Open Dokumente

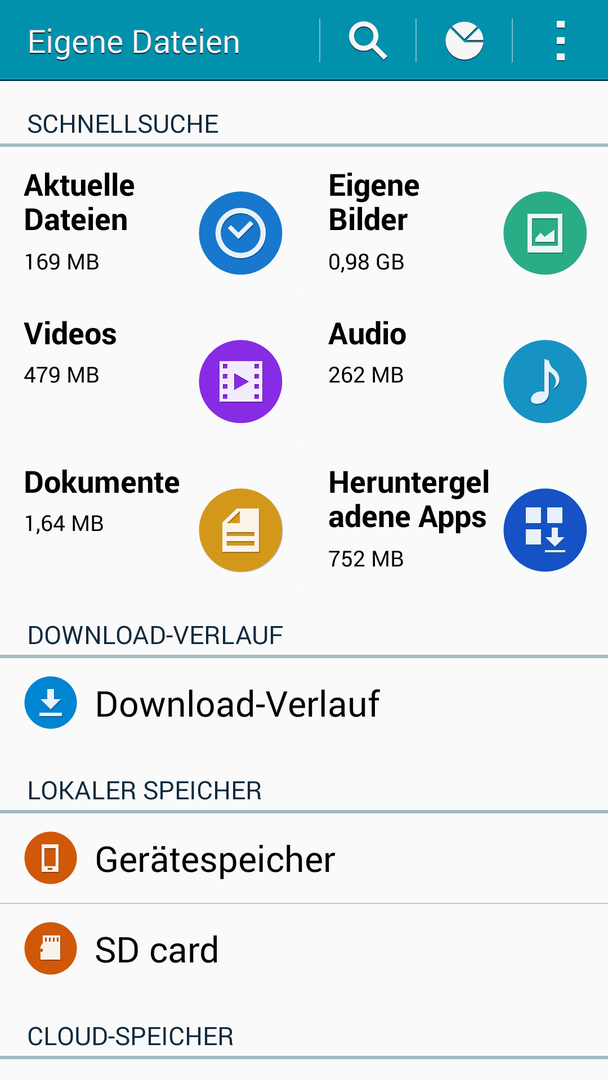[x=152, y=520]
